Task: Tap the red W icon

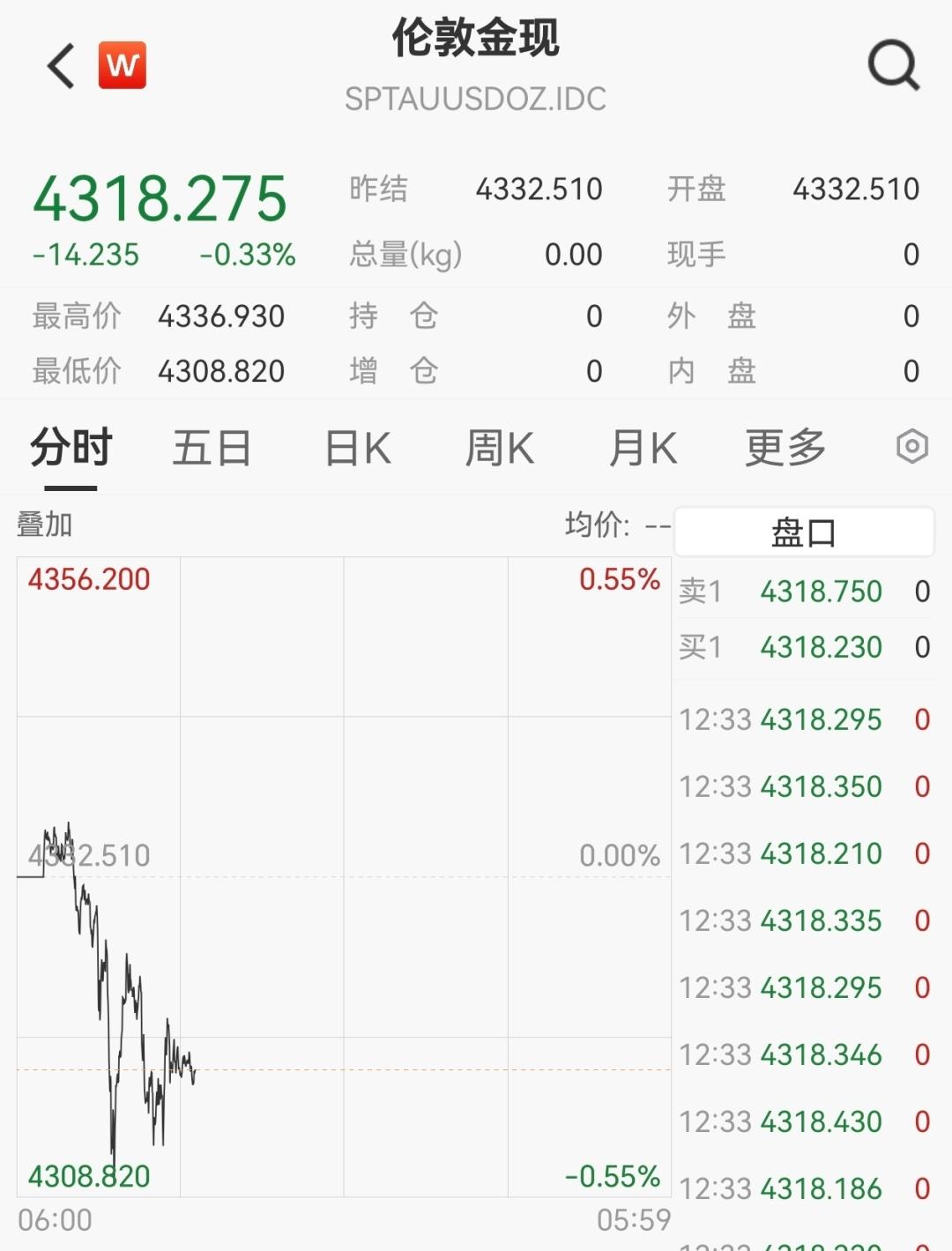Action: coord(122,65)
